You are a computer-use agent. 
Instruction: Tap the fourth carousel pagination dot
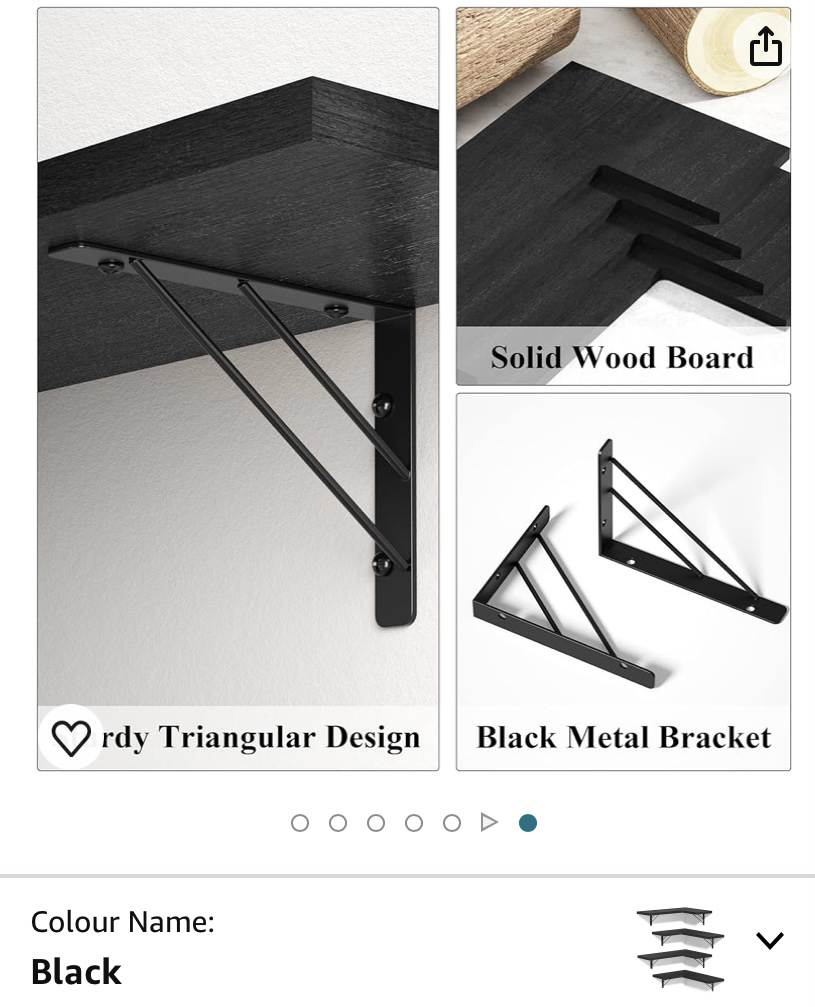tap(413, 822)
